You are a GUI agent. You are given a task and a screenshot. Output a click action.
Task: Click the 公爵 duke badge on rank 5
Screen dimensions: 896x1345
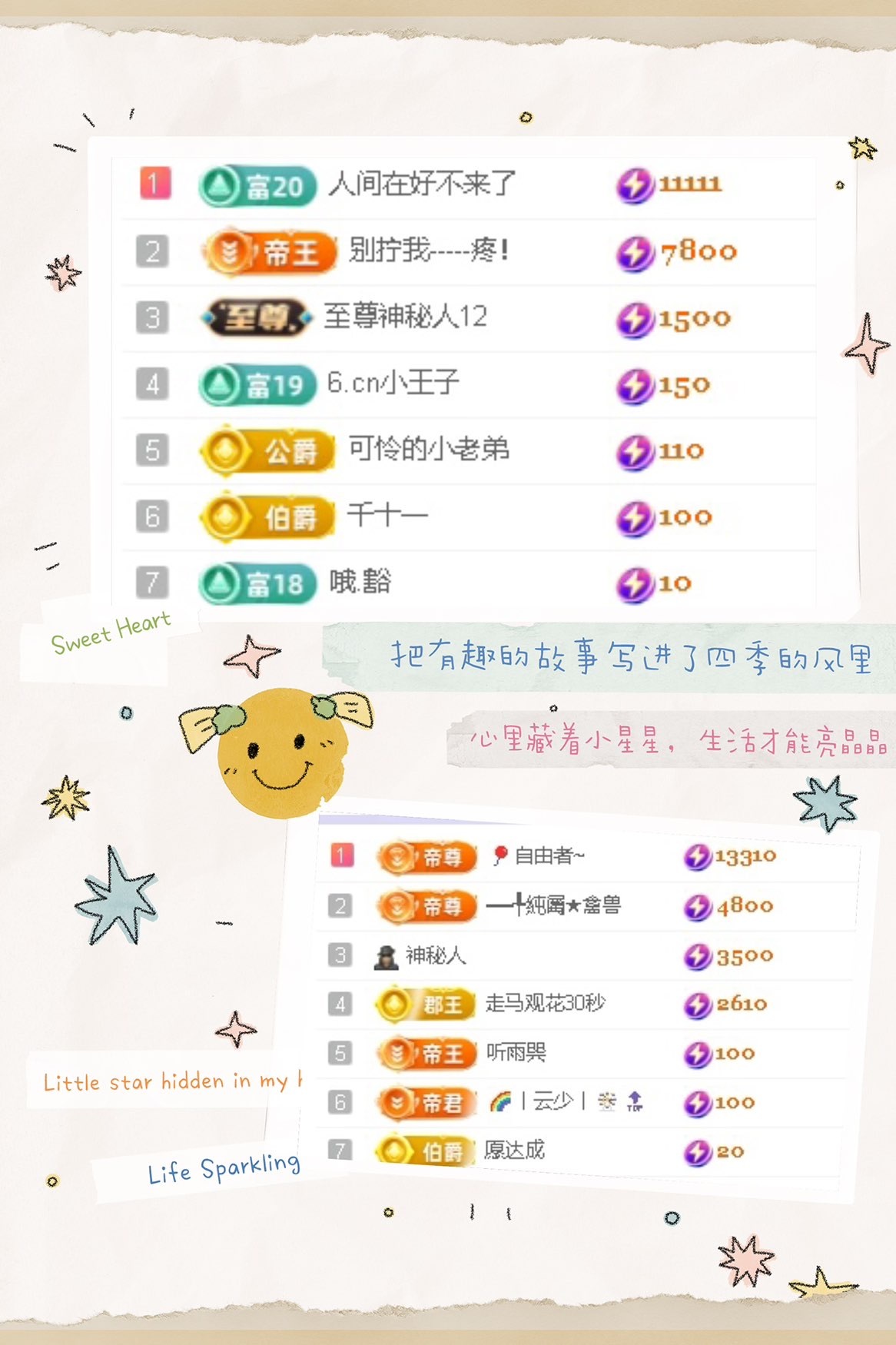tap(265, 451)
